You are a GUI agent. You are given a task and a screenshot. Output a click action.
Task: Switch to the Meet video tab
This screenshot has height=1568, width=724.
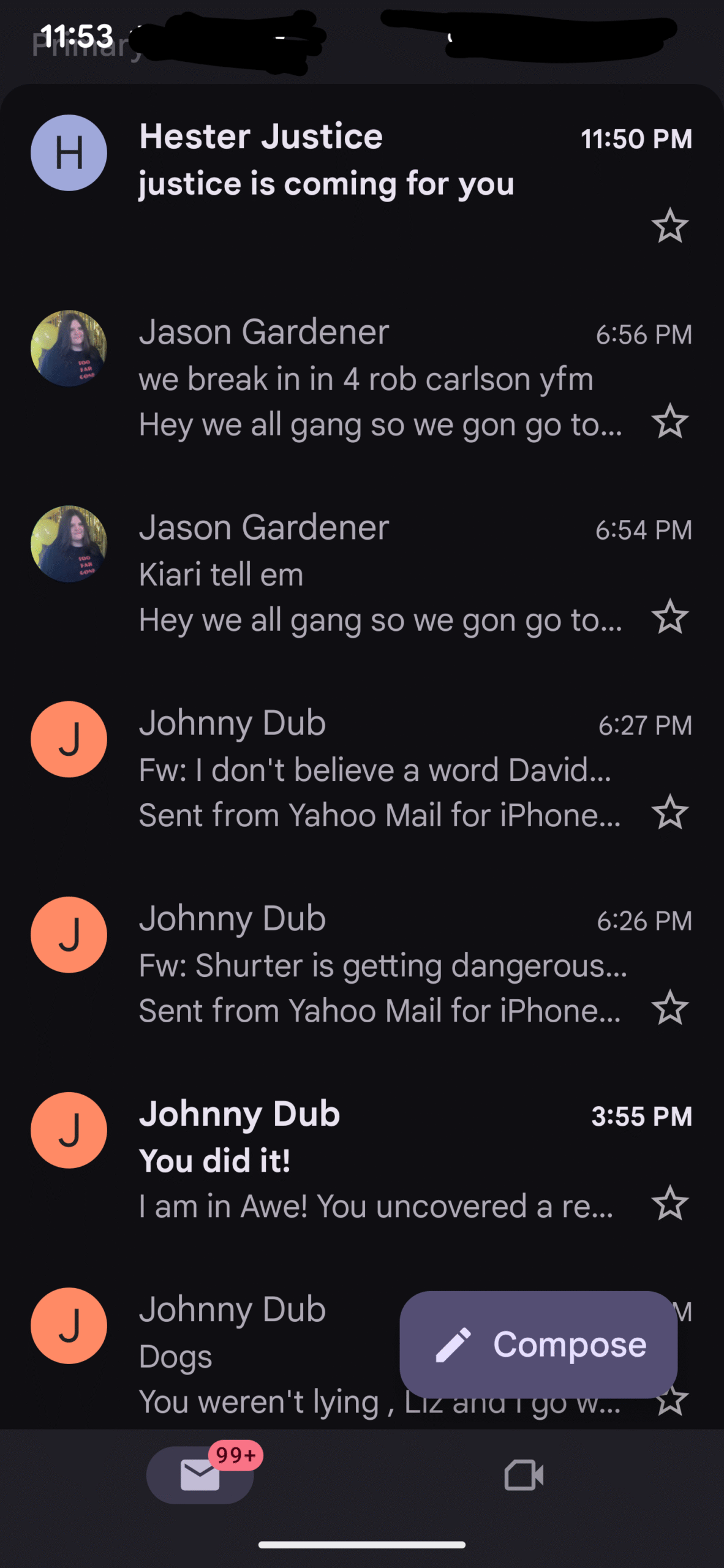tap(524, 1474)
